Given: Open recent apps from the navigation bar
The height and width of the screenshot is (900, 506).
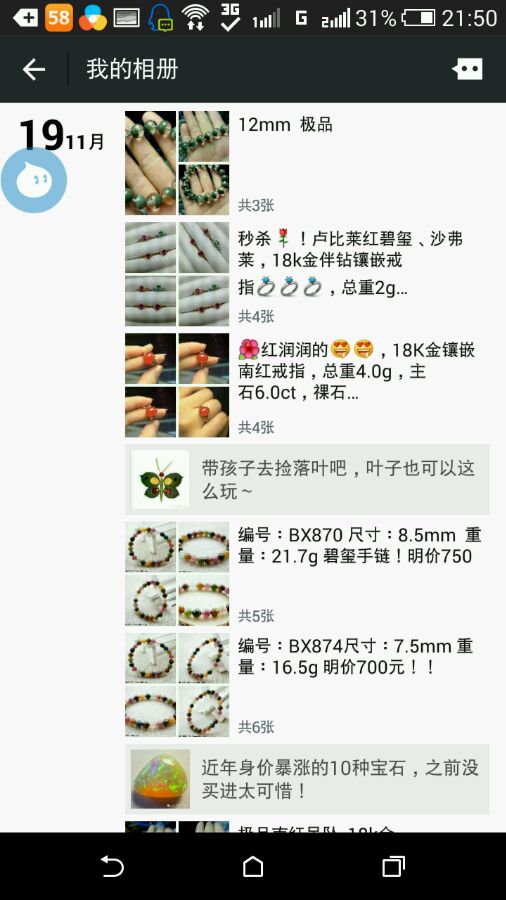Looking at the screenshot, I should click(x=394, y=866).
